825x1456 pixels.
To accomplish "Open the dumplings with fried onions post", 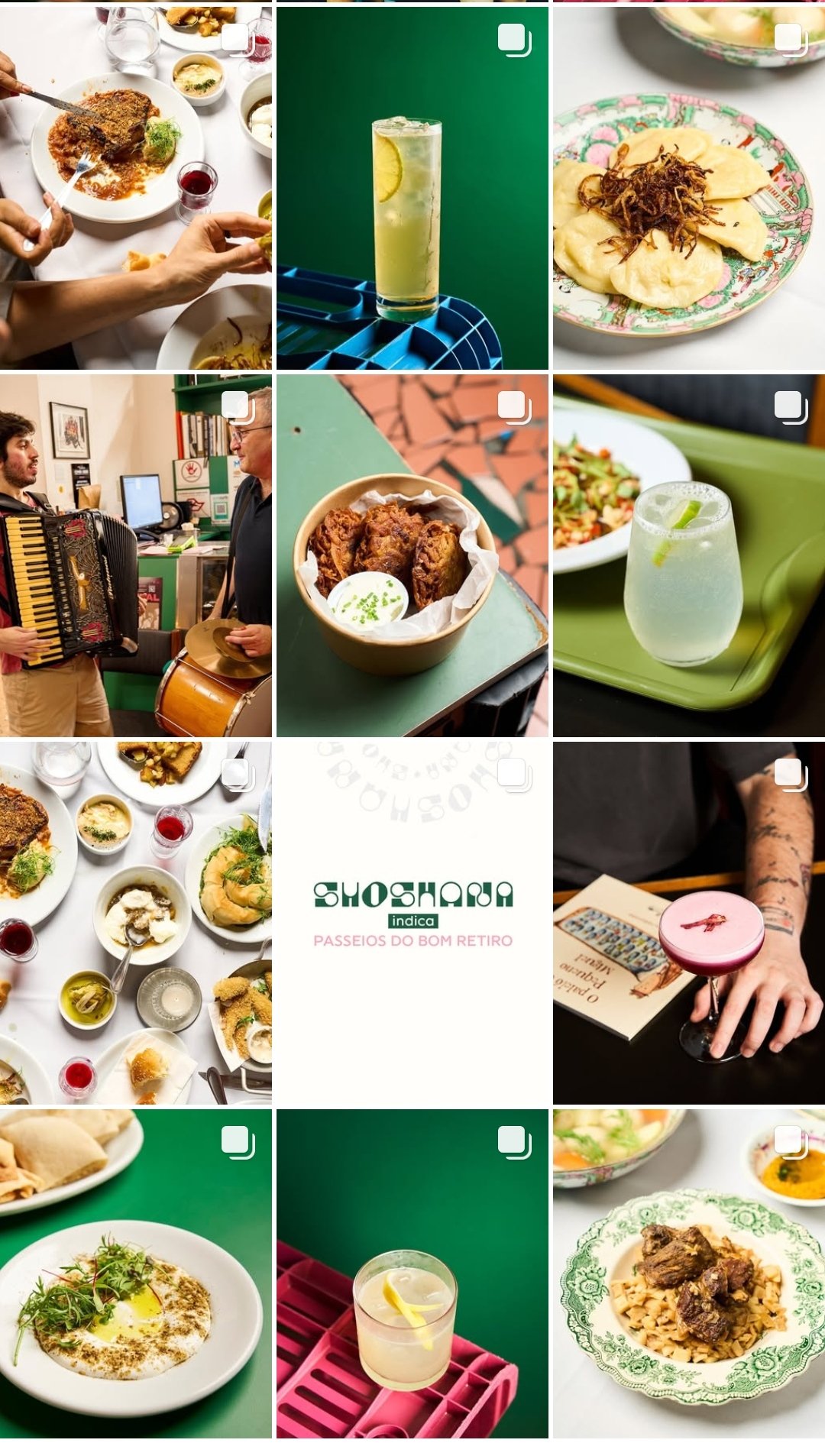I will click(688, 188).
